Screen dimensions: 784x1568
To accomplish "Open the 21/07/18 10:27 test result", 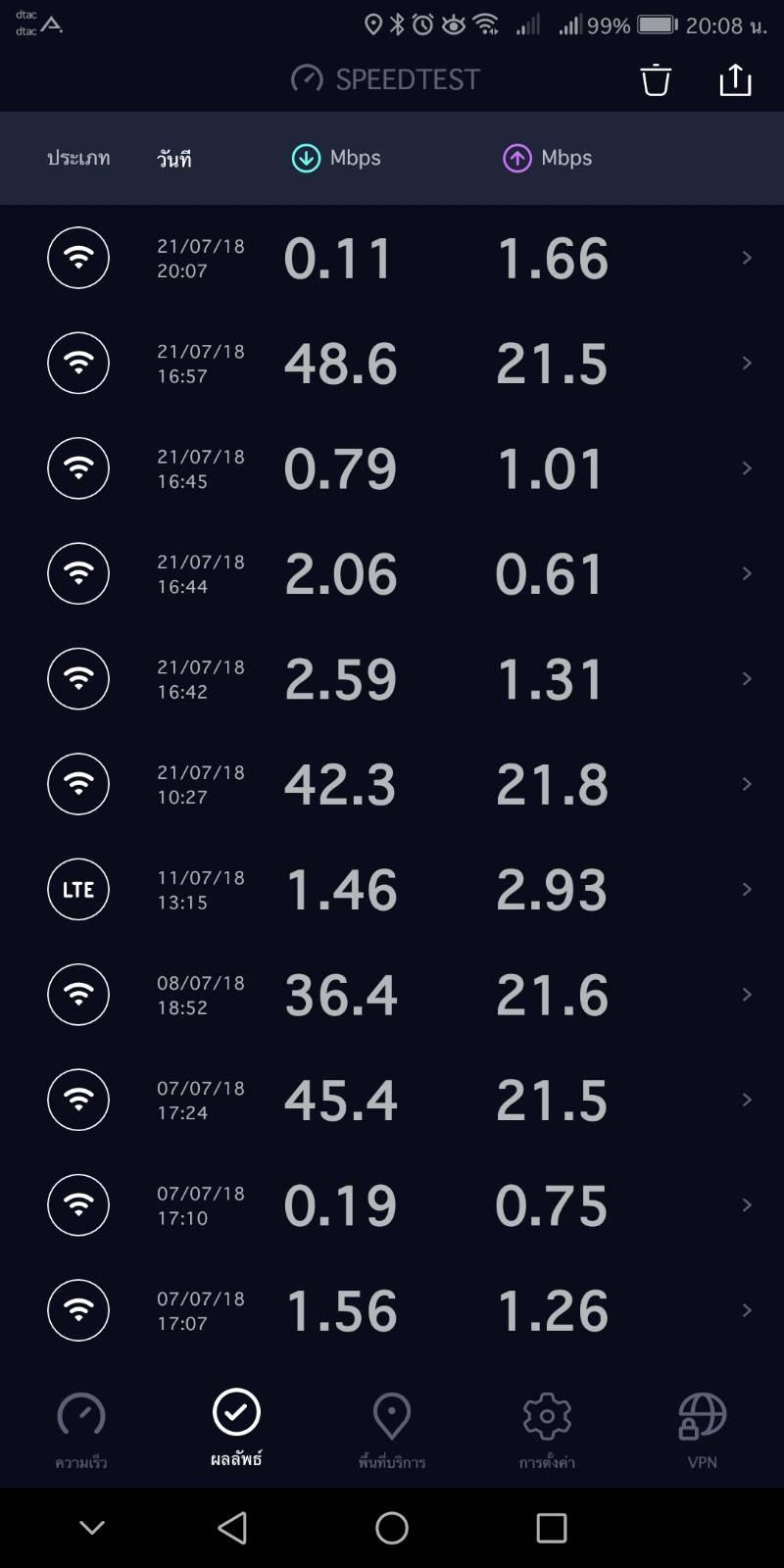I will pyautogui.click(x=392, y=784).
